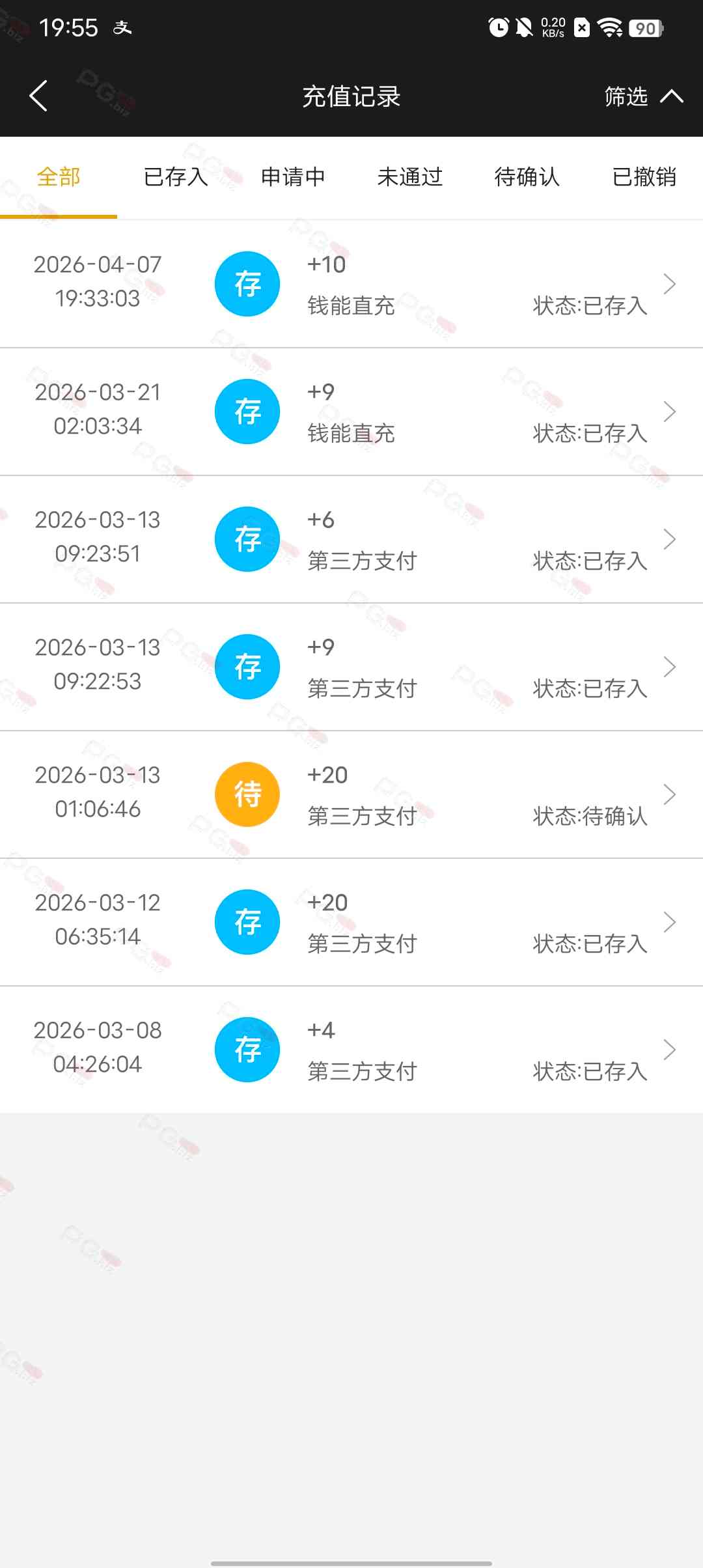This screenshot has width=703, height=1568.
Task: Open the +9 record at 09:22:53
Action: (x=351, y=667)
